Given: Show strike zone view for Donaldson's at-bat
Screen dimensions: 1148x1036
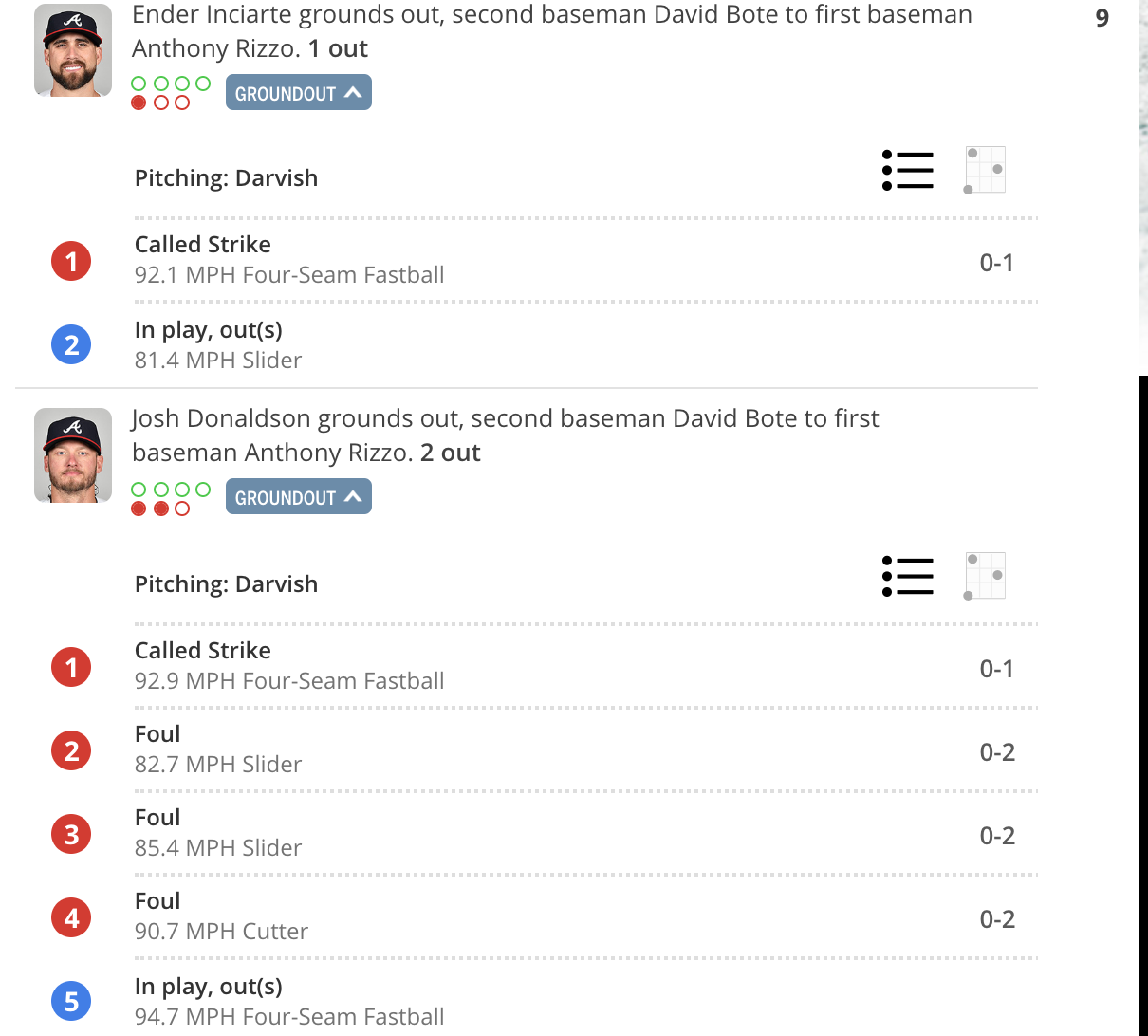Looking at the screenshot, I should click(x=985, y=576).
